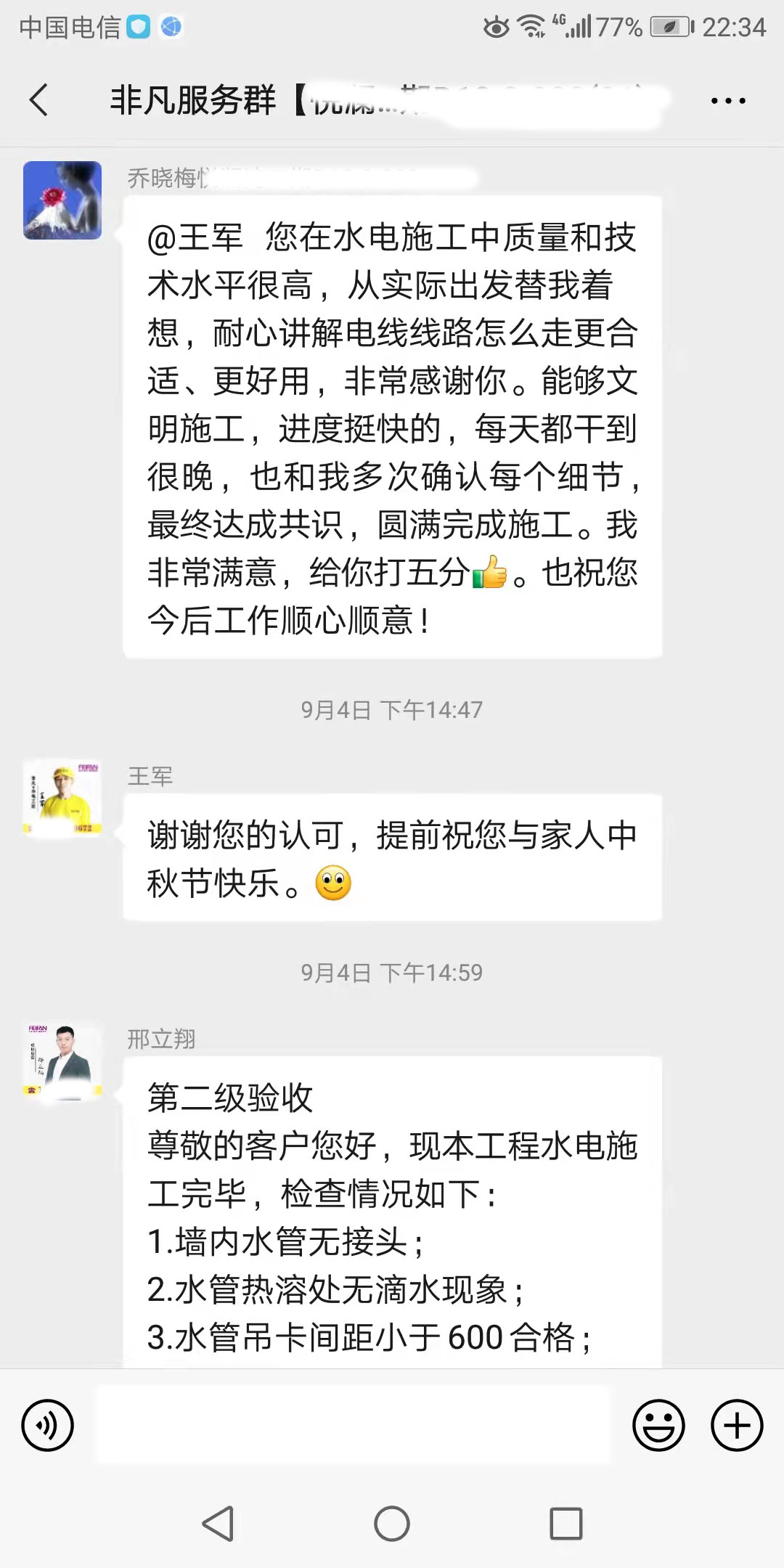This screenshot has height=1568, width=784.
Task: Go back from the 非凡服务群 chat
Action: point(40,99)
